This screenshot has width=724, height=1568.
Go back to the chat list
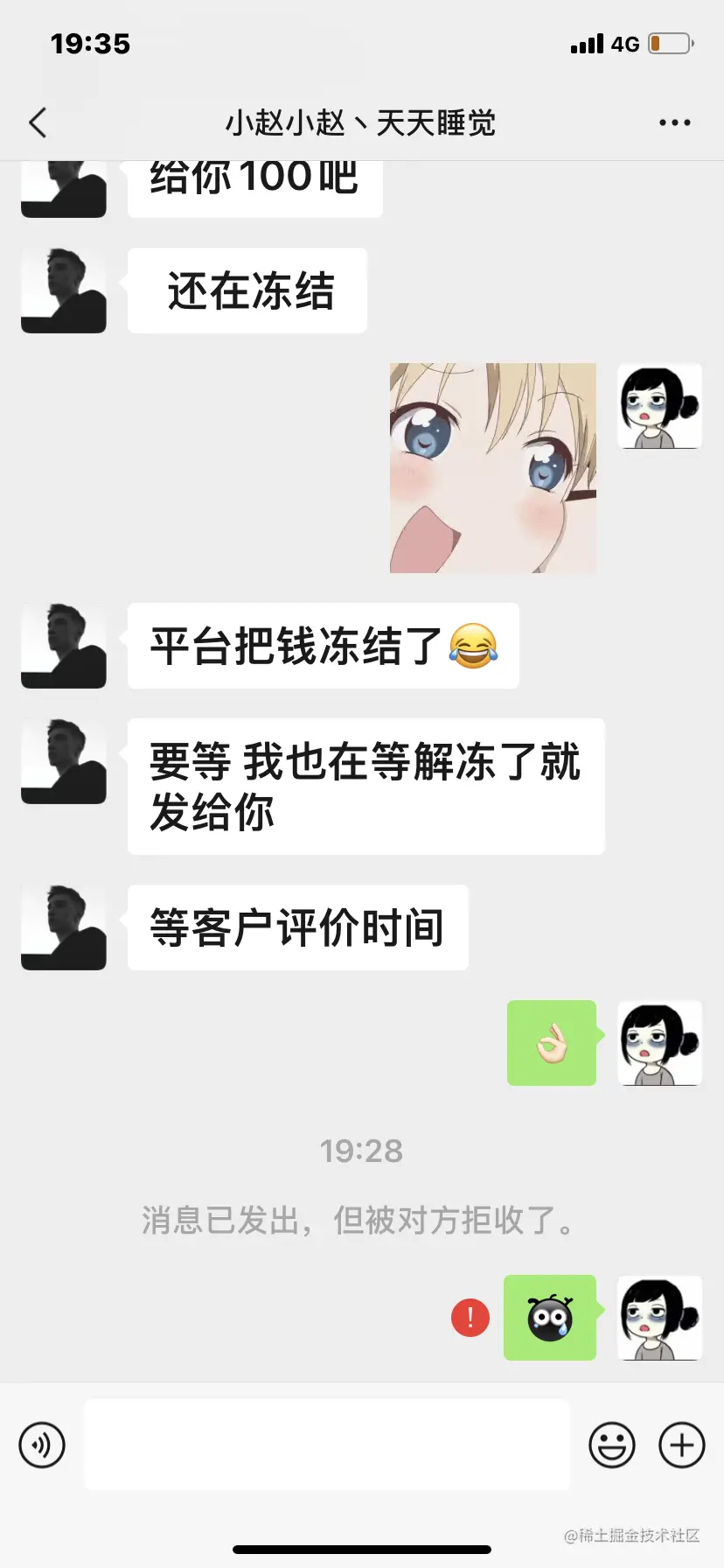click(x=38, y=123)
